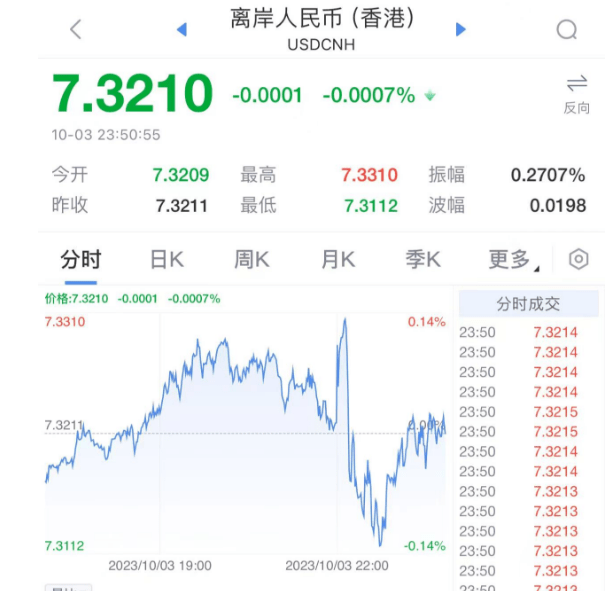Viewport: 606px width, 591px height.
Task: Switch to the next instrument with right arrow
Action: coord(461,29)
